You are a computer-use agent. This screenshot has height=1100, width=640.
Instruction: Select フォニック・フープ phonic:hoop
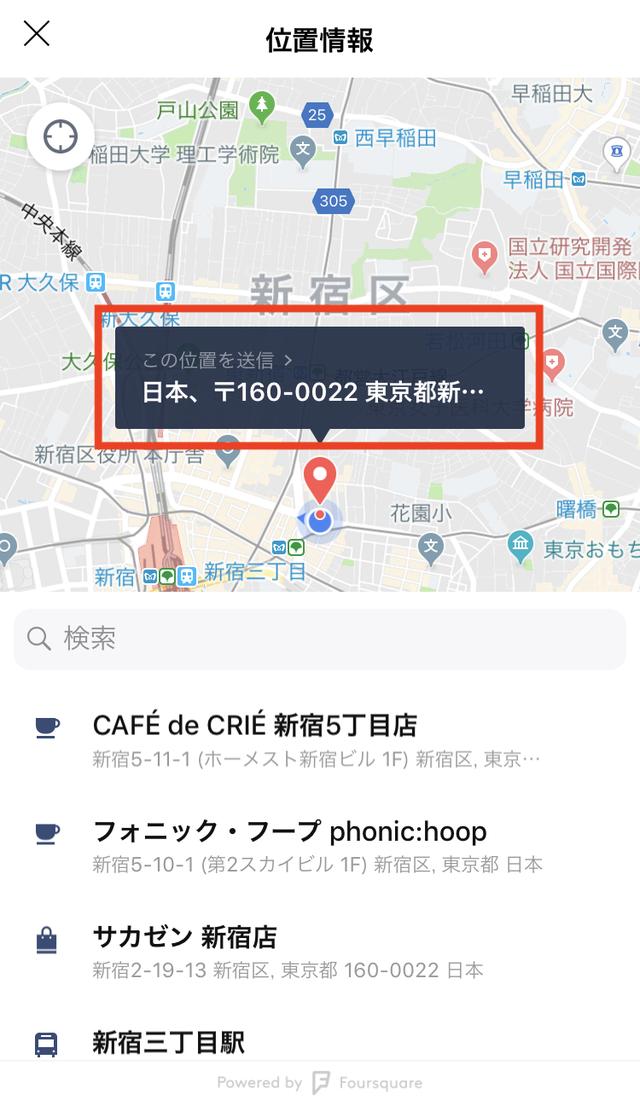(x=320, y=847)
